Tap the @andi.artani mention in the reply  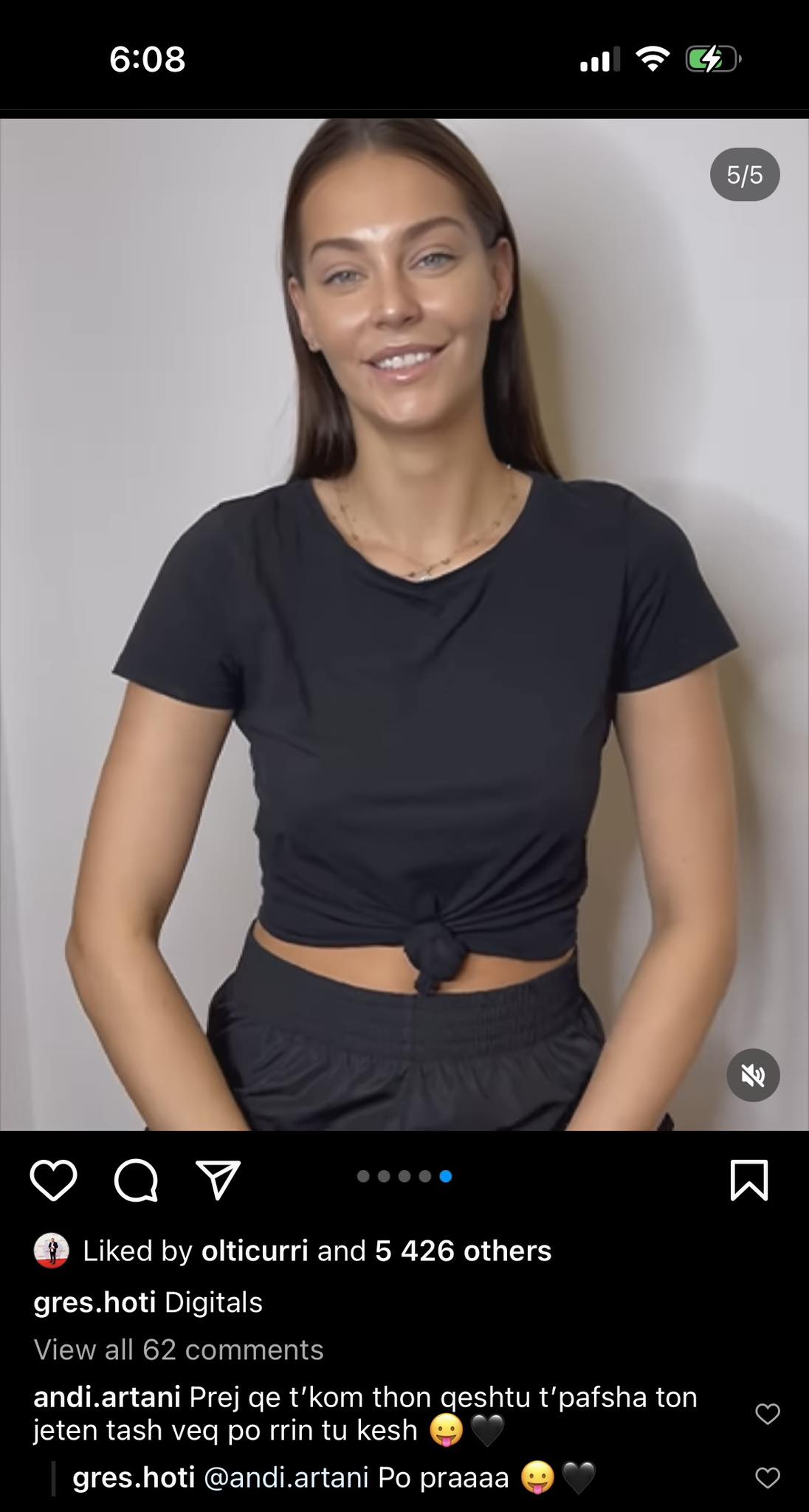pyautogui.click(x=286, y=1478)
